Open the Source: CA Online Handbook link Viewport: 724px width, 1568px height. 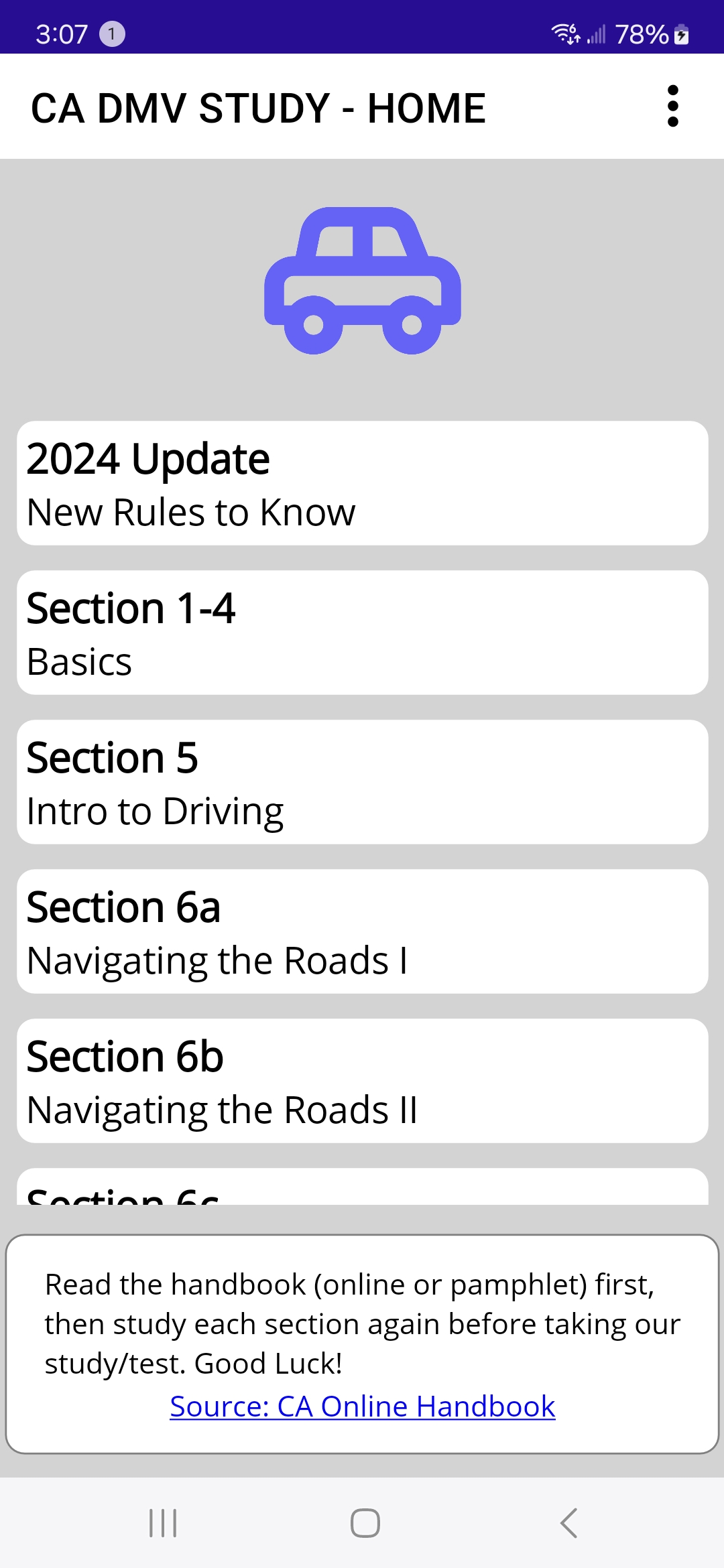point(362,1406)
